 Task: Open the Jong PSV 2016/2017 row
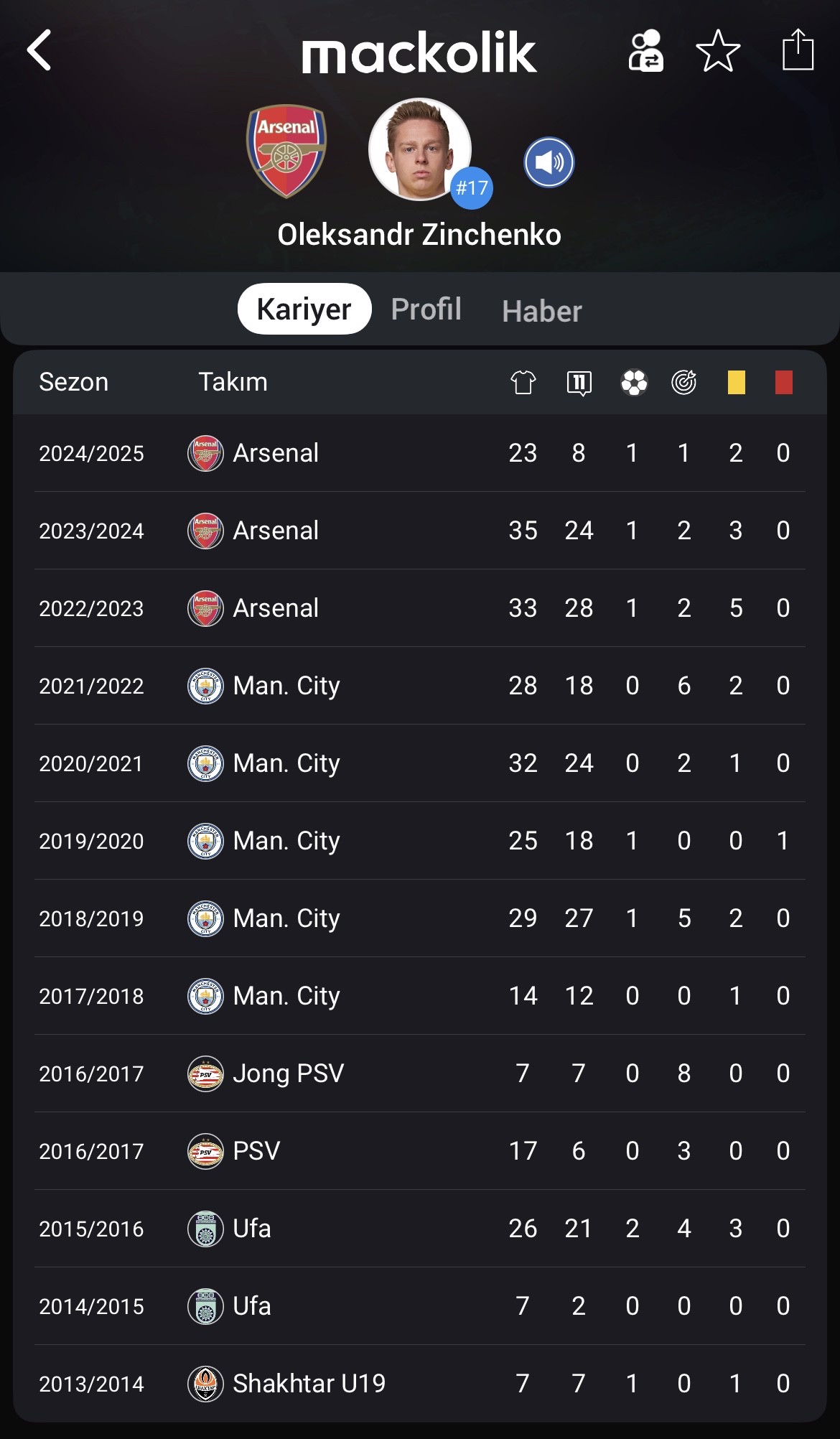[x=420, y=1074]
